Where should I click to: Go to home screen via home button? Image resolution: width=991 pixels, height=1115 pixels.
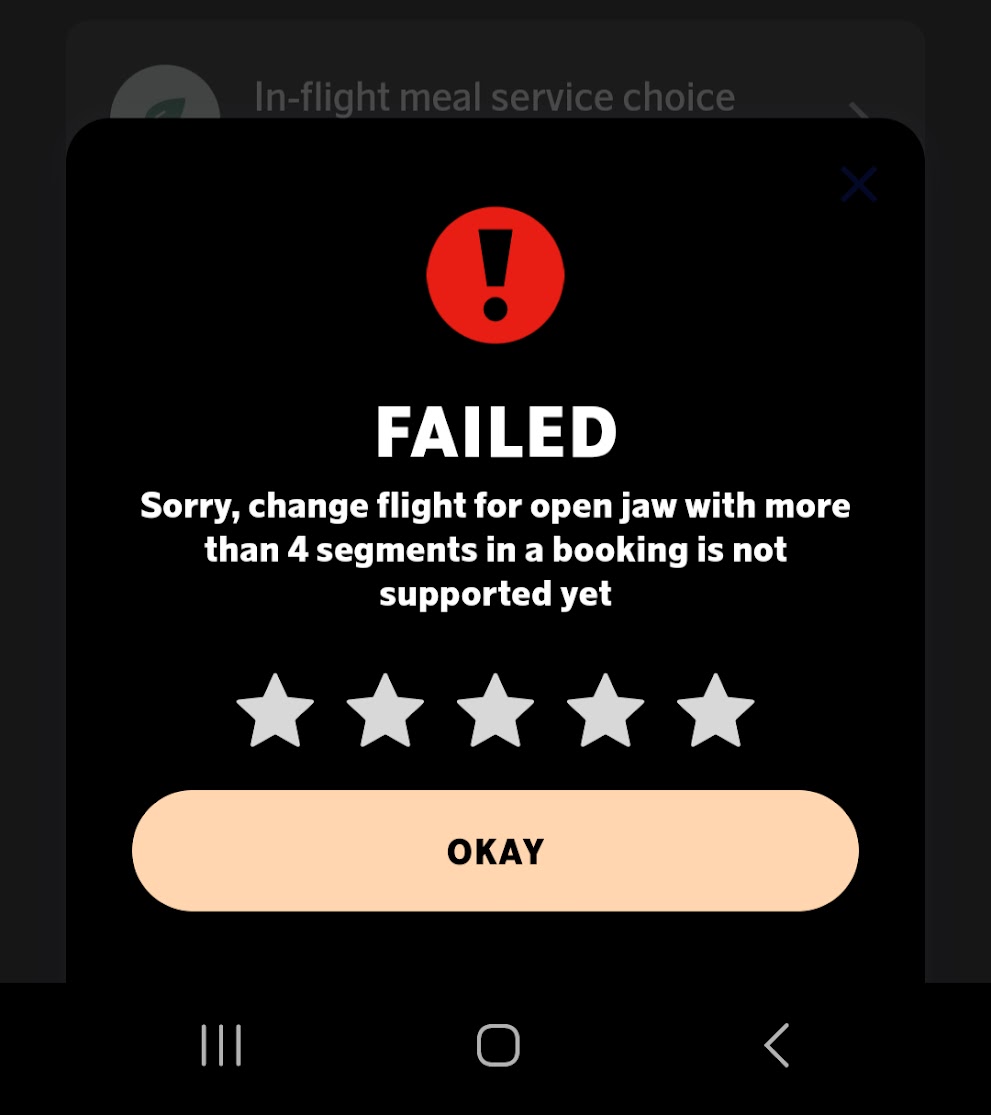point(498,1045)
